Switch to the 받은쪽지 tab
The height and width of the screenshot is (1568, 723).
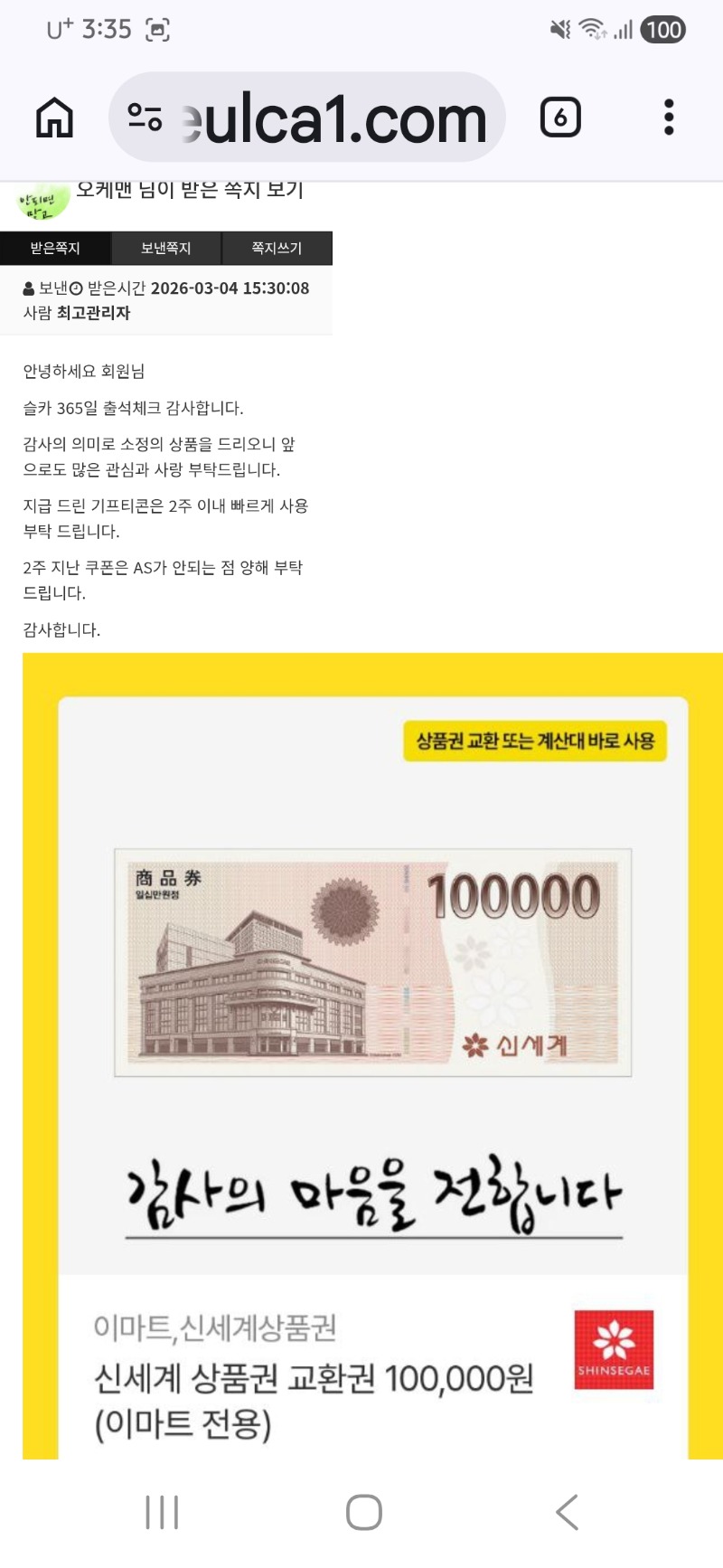55,248
